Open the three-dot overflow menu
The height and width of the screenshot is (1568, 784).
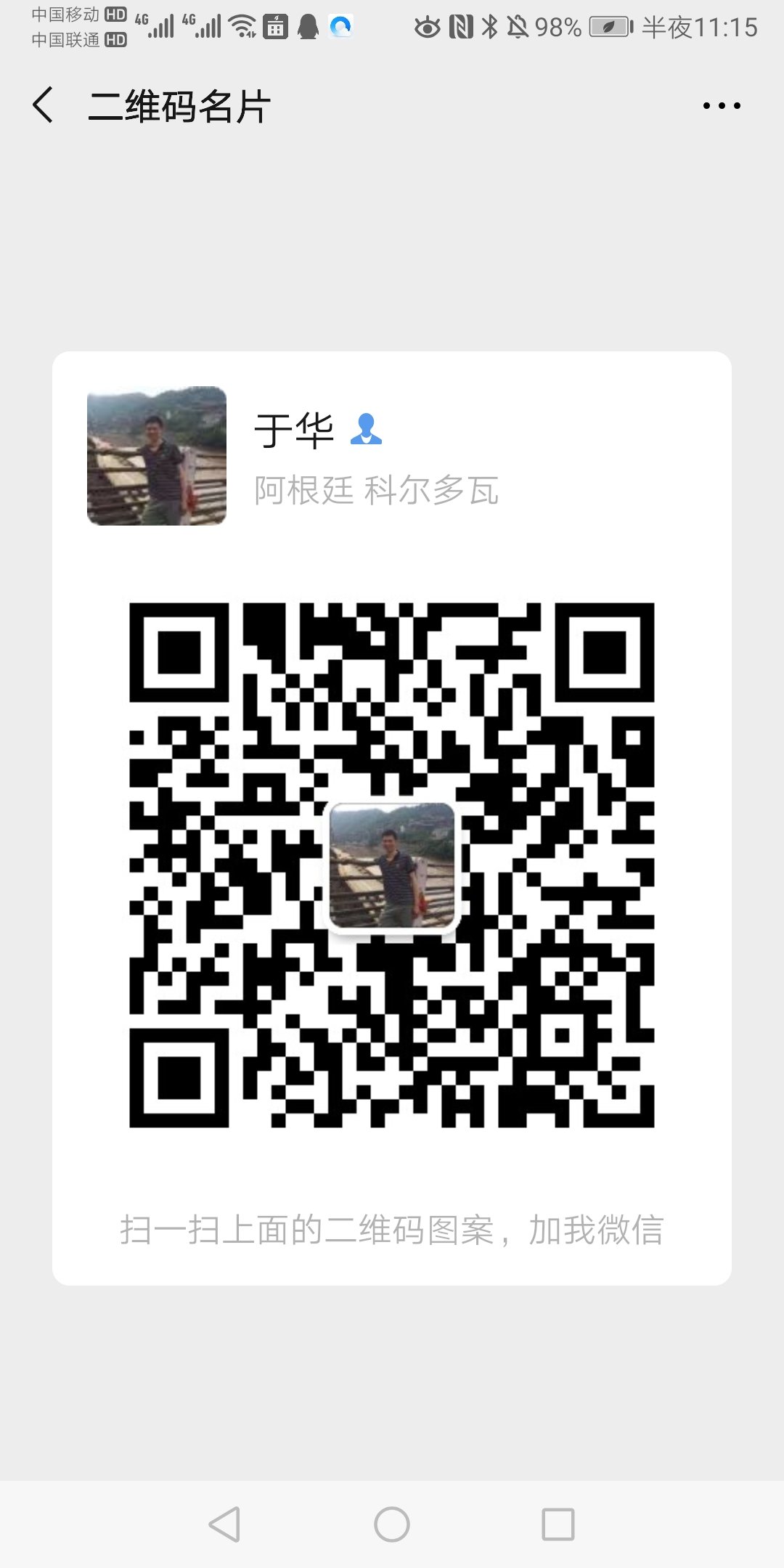722,106
